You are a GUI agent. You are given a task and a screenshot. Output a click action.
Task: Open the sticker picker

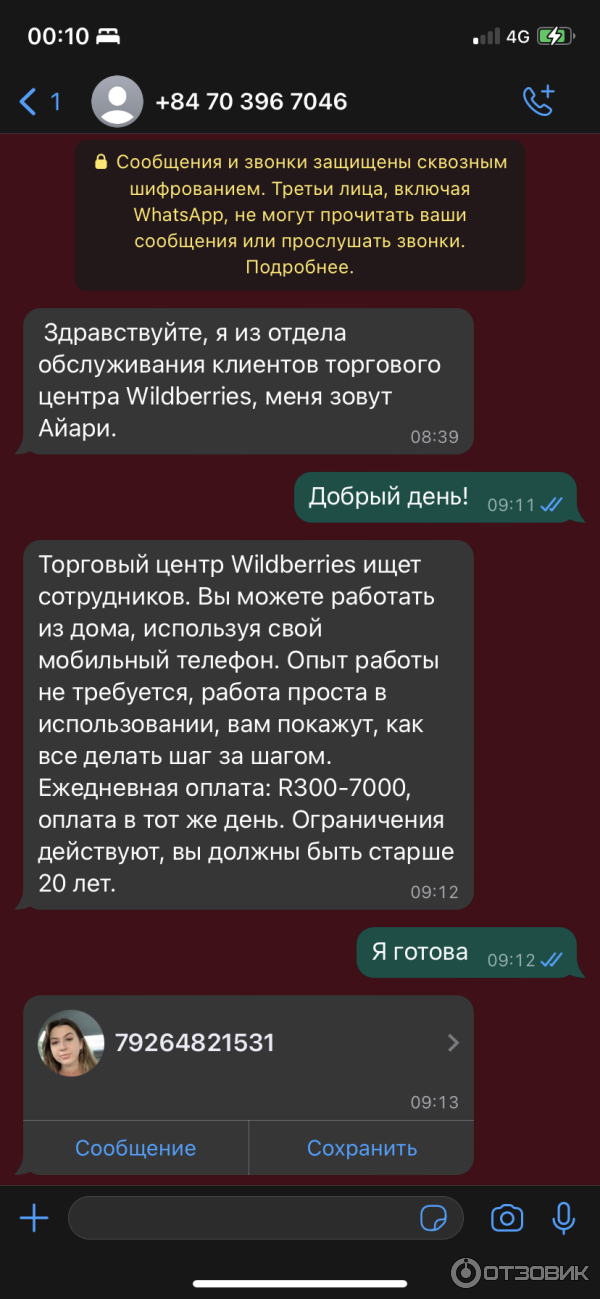(x=433, y=1218)
